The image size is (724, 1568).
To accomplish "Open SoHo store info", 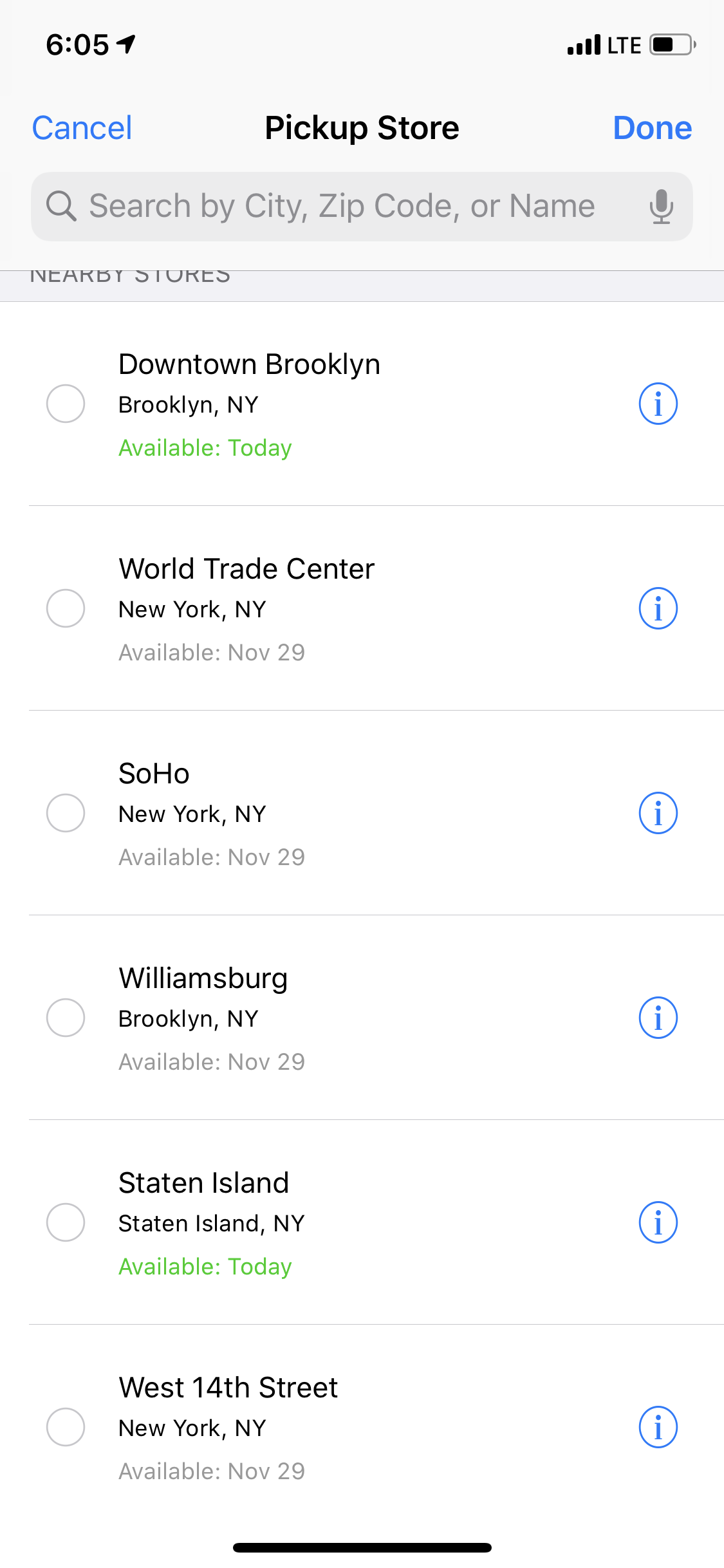I will (658, 813).
